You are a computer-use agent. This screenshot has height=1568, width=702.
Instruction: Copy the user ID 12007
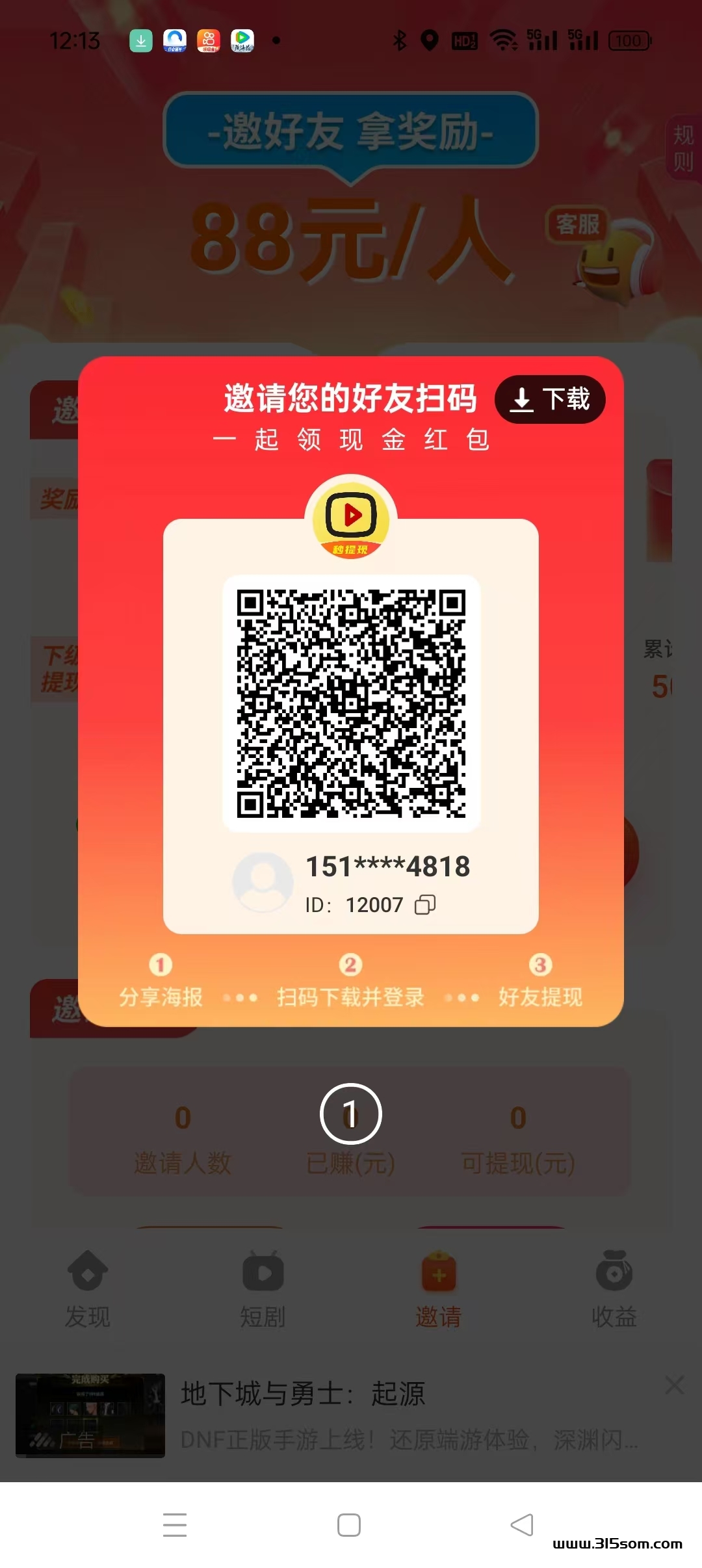425,904
